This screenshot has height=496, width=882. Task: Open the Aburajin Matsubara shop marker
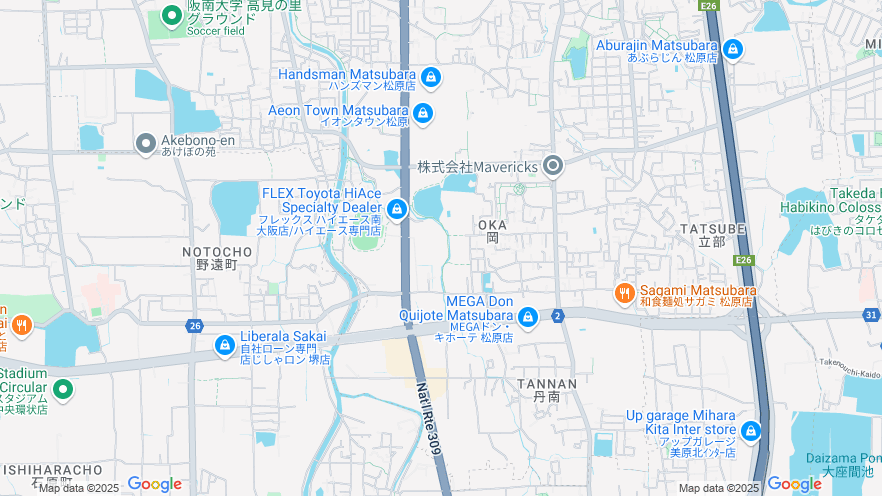[733, 48]
